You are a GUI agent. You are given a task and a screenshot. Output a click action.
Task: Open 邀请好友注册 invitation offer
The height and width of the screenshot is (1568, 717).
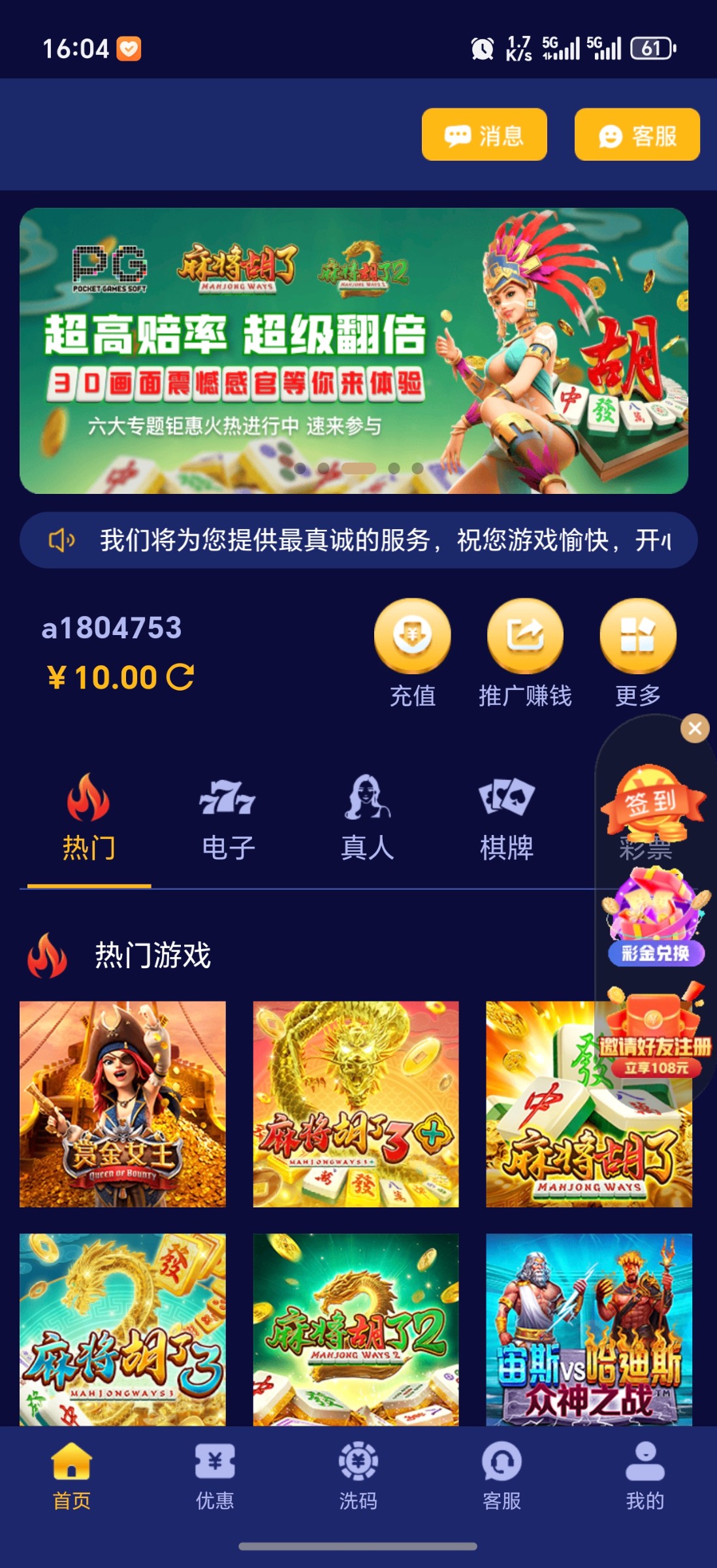[x=654, y=1036]
